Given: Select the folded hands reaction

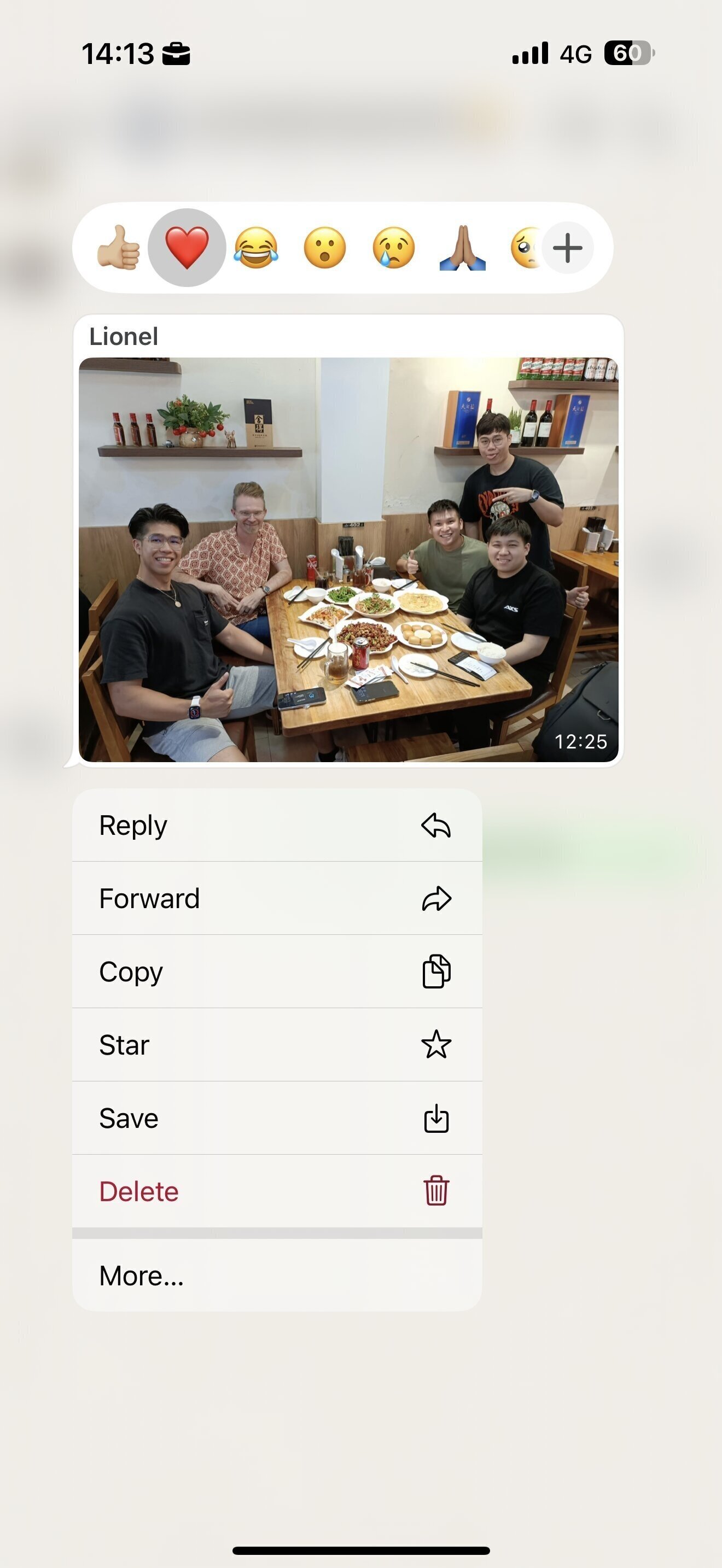Looking at the screenshot, I should pos(461,247).
